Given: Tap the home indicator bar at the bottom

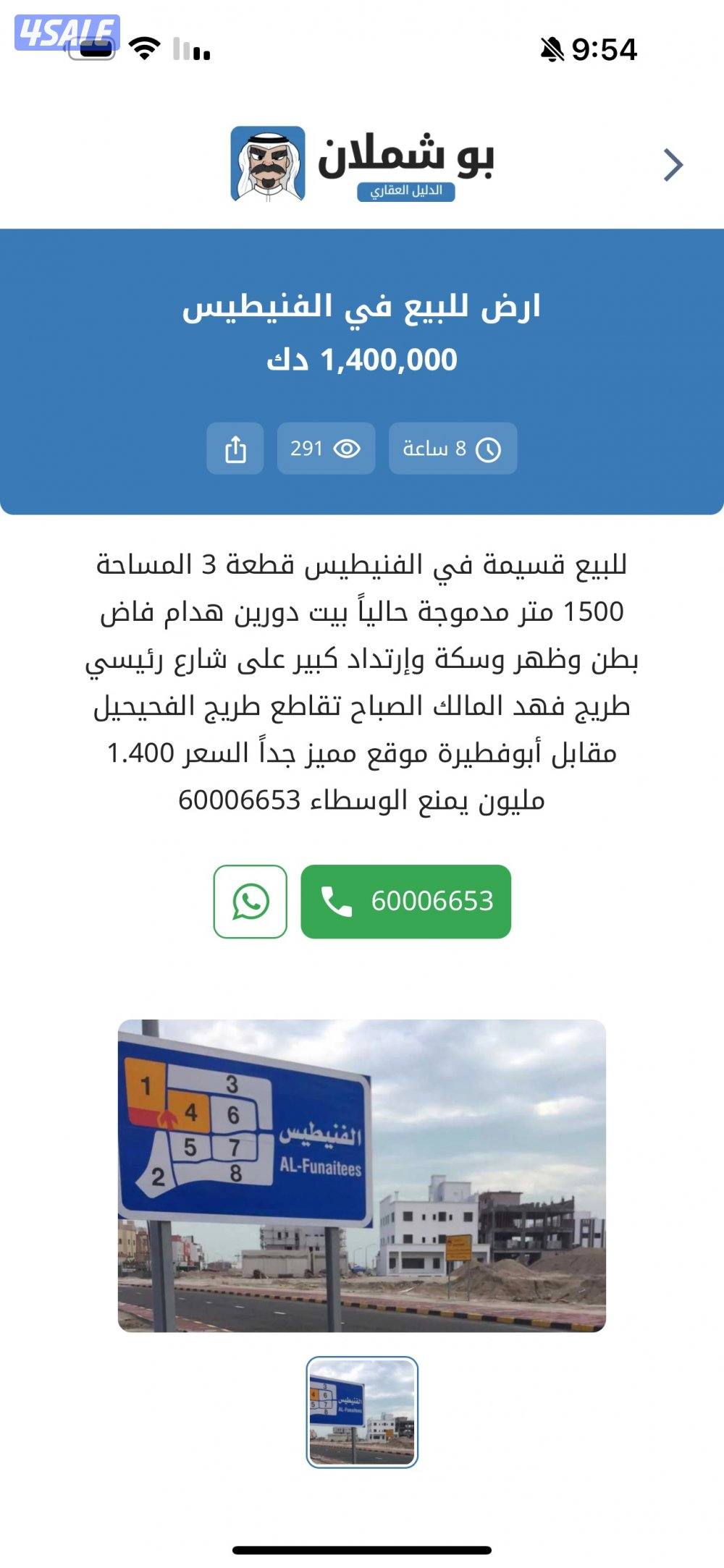Looking at the screenshot, I should [362, 1549].
